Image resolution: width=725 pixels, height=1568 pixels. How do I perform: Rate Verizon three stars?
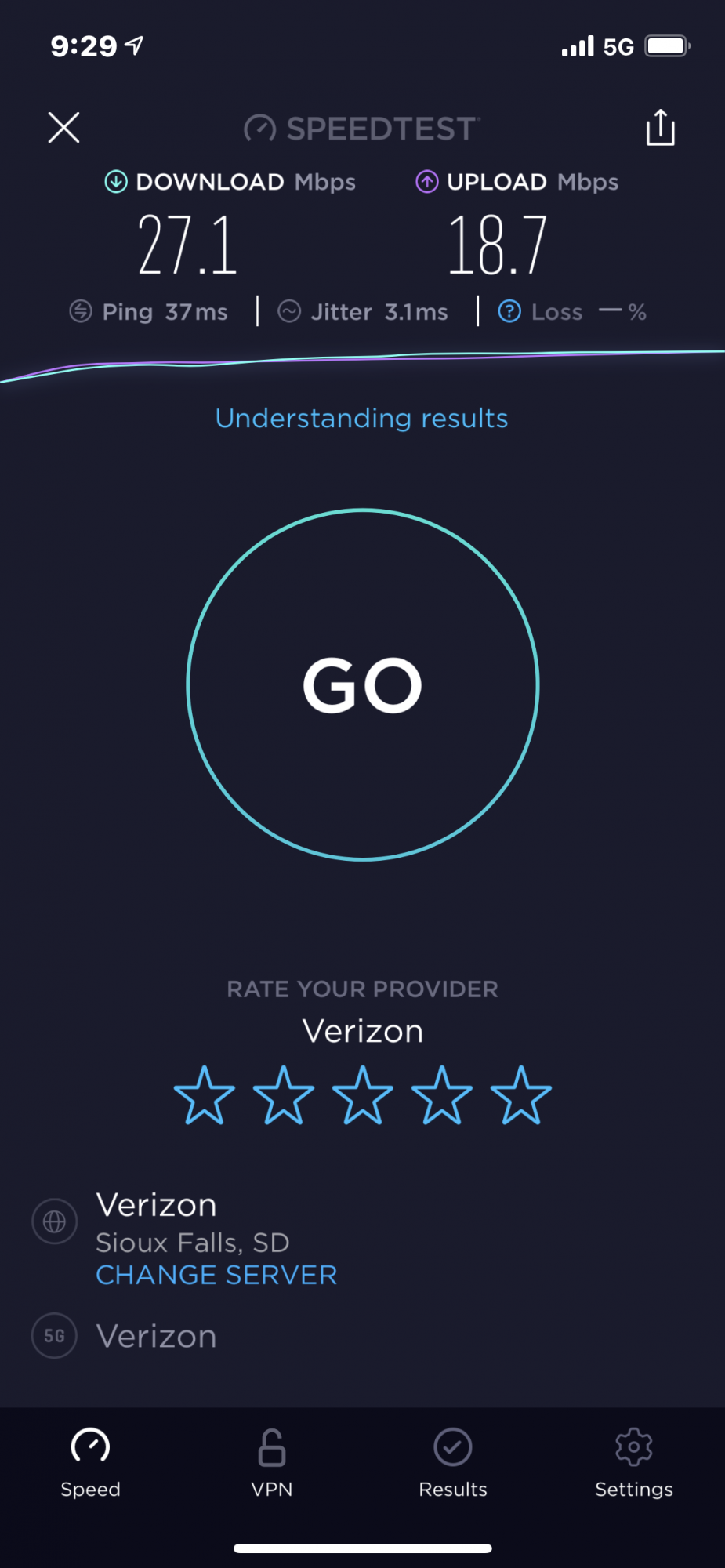tap(363, 1094)
